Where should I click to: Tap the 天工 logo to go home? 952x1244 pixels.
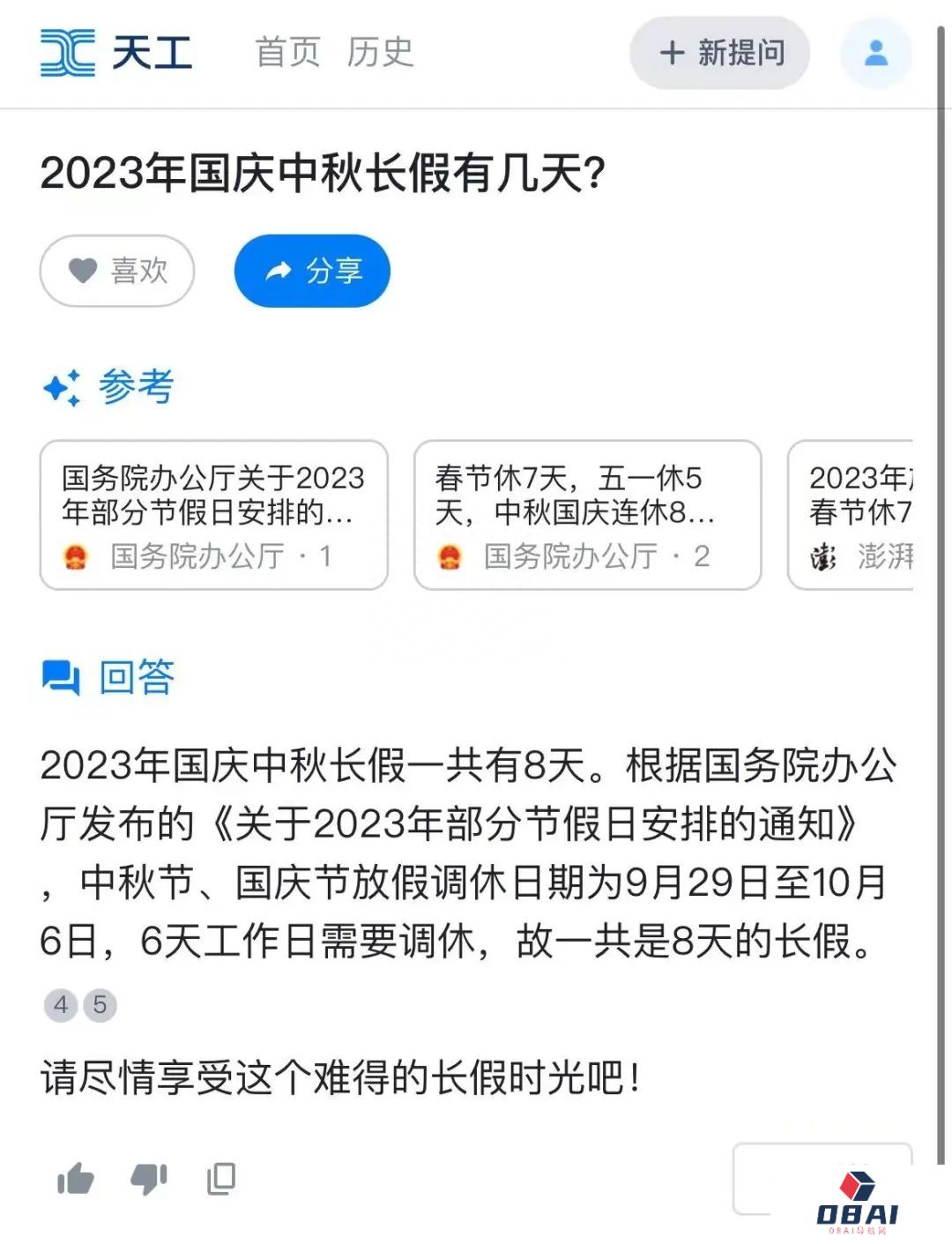coord(116,53)
